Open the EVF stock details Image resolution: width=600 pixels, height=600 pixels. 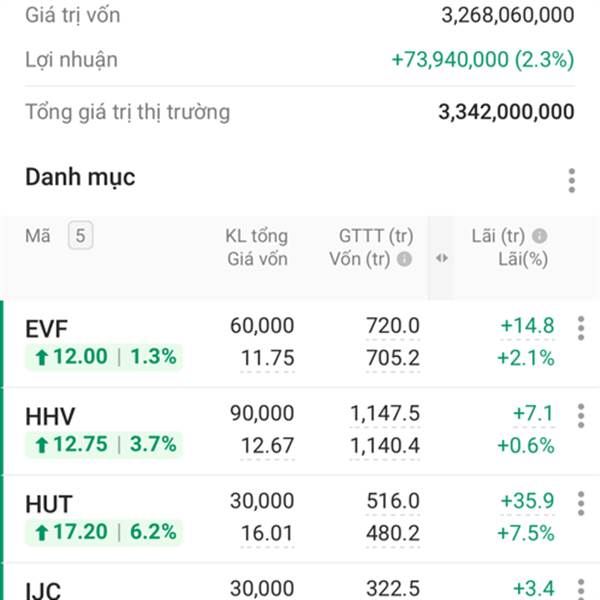48,326
